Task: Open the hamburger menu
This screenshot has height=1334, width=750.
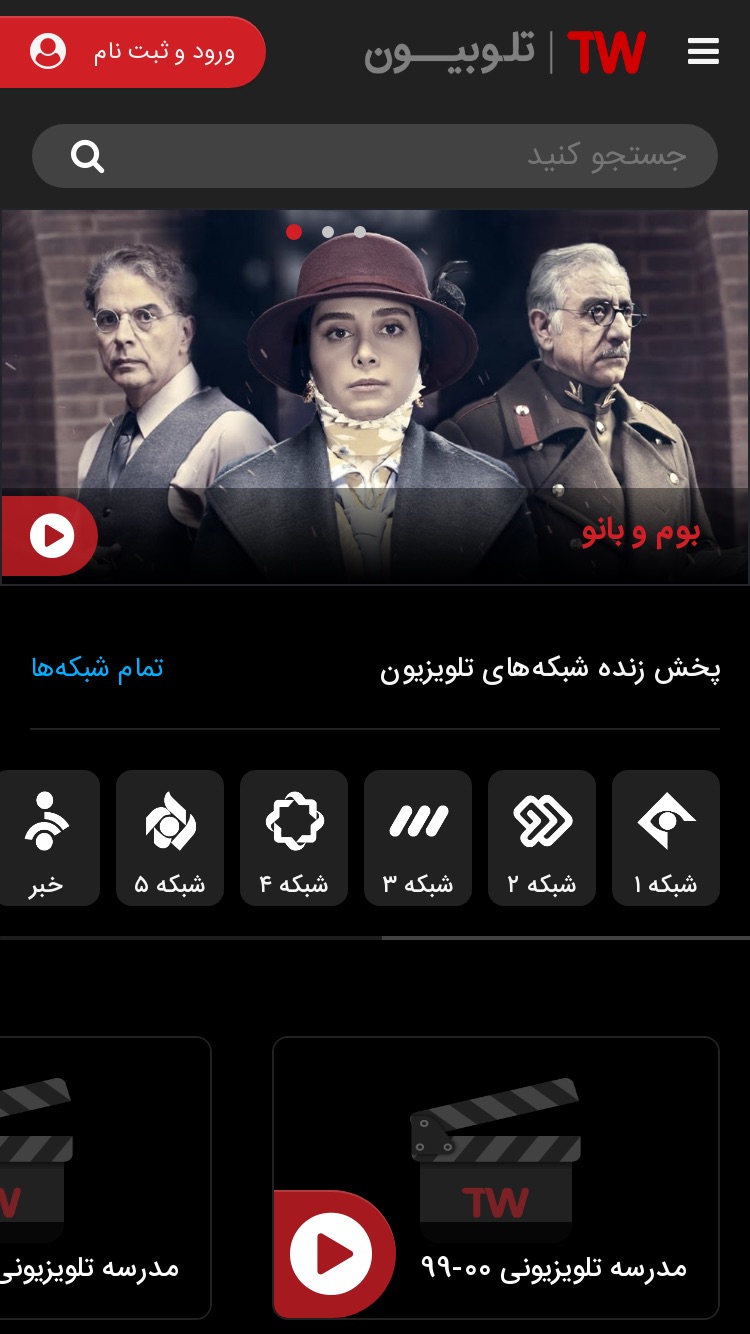Action: coord(703,51)
